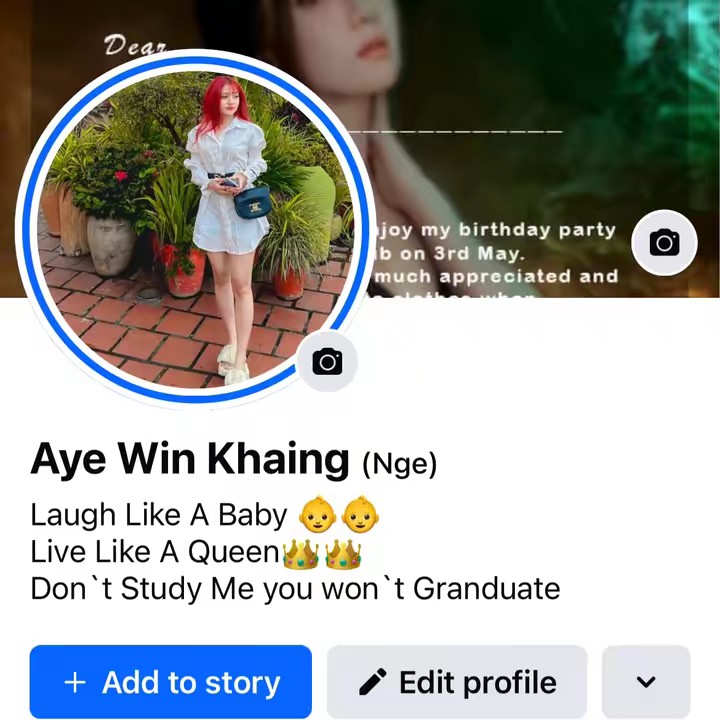Tap the Add to story button
This screenshot has width=720, height=720.
pos(171,682)
